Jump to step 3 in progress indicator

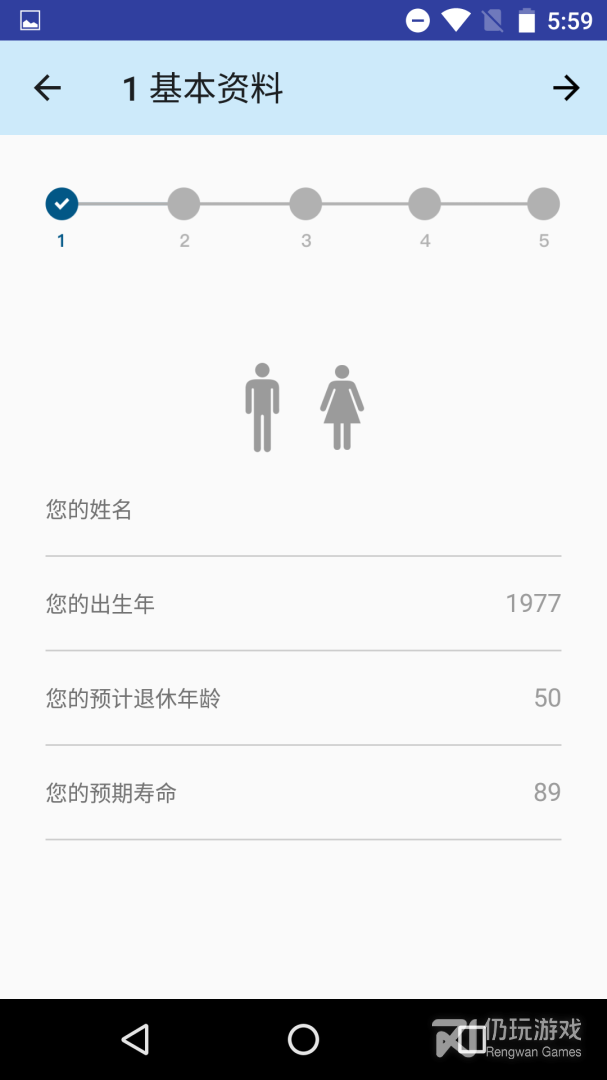306,204
